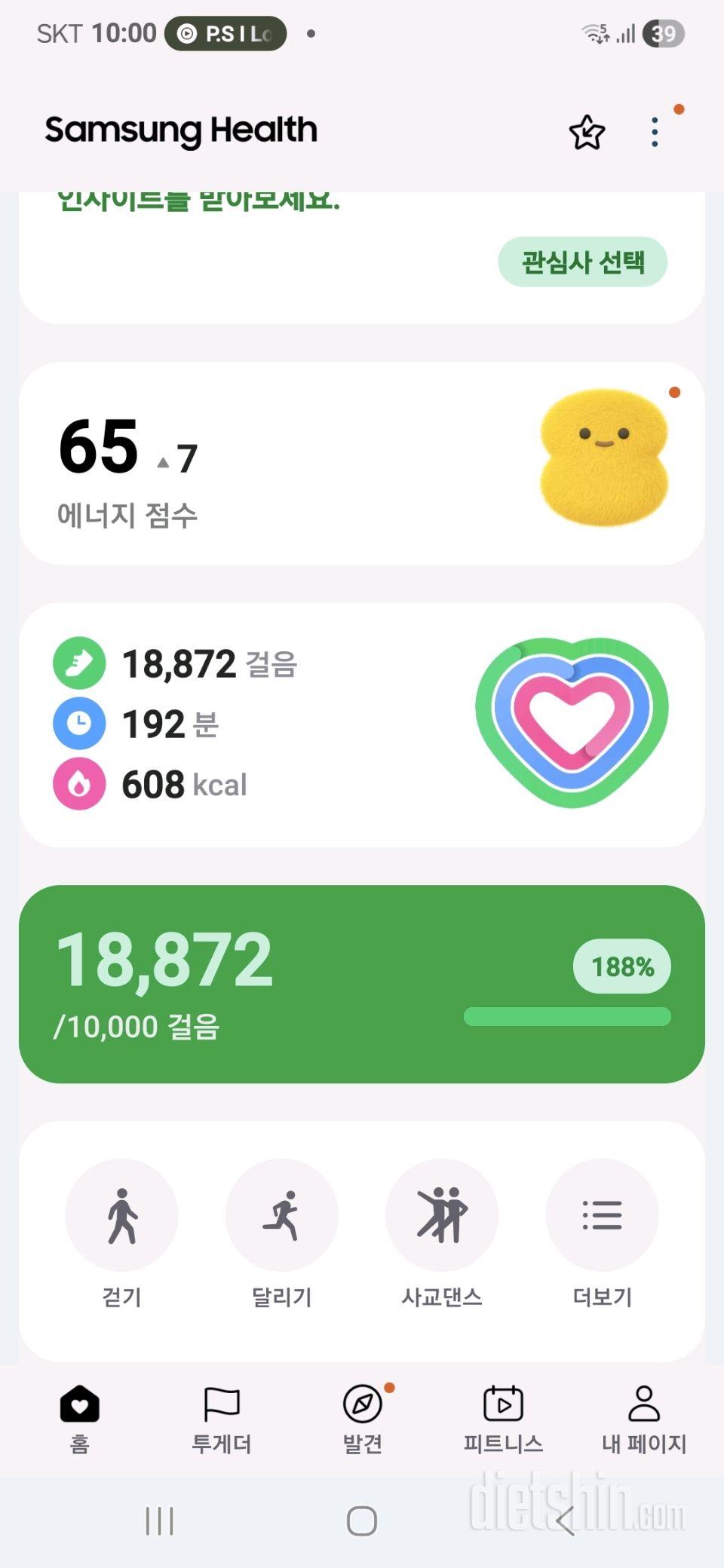Viewport: 724px width, 1568px height.
Task: Tap the 관심사 선택 button
Action: (582, 262)
